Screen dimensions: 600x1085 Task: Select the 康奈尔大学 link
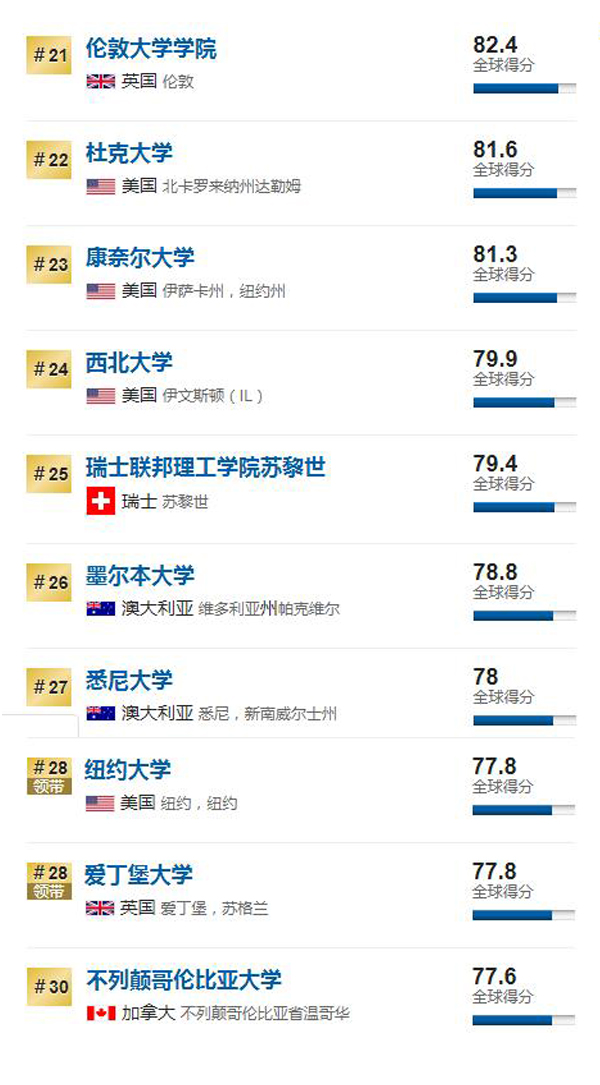(x=140, y=258)
